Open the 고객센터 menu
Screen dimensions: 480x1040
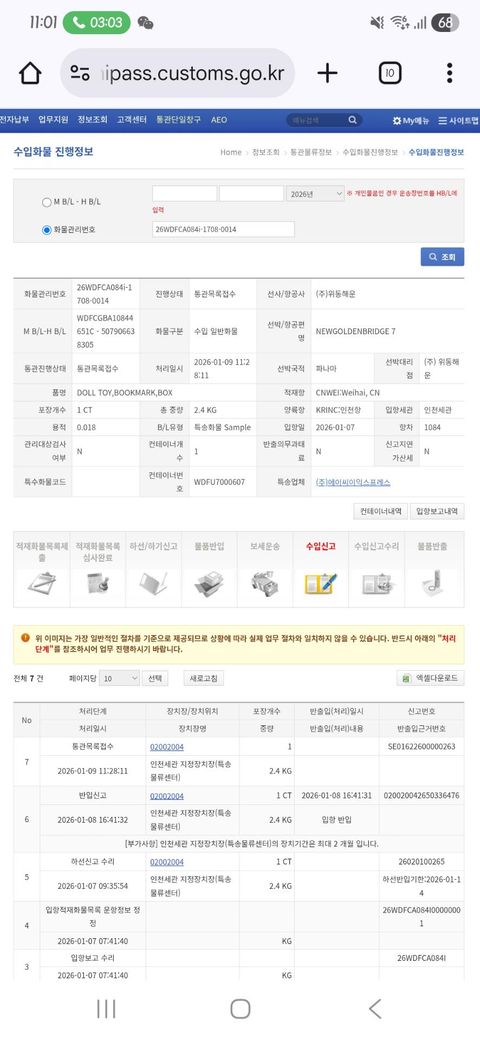tap(131, 120)
